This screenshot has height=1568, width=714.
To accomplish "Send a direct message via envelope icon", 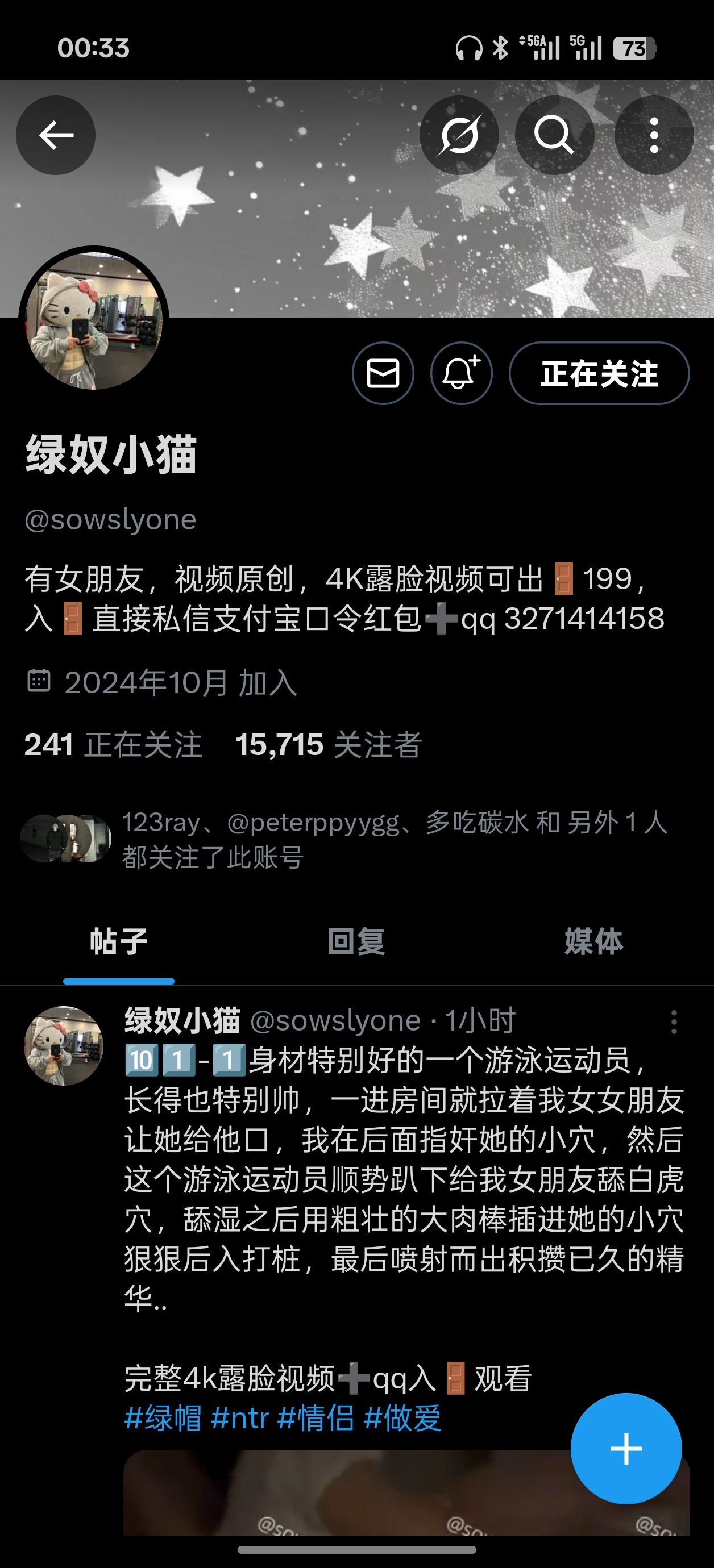I will point(383,373).
